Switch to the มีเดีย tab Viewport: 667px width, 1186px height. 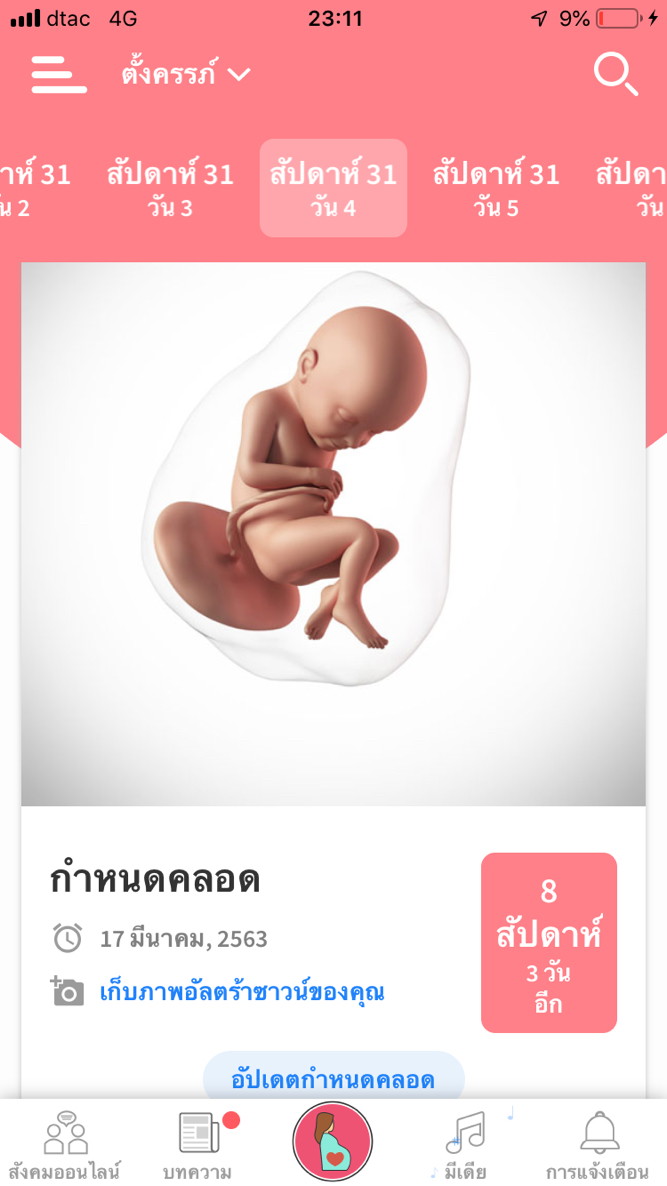pyautogui.click(x=466, y=1144)
